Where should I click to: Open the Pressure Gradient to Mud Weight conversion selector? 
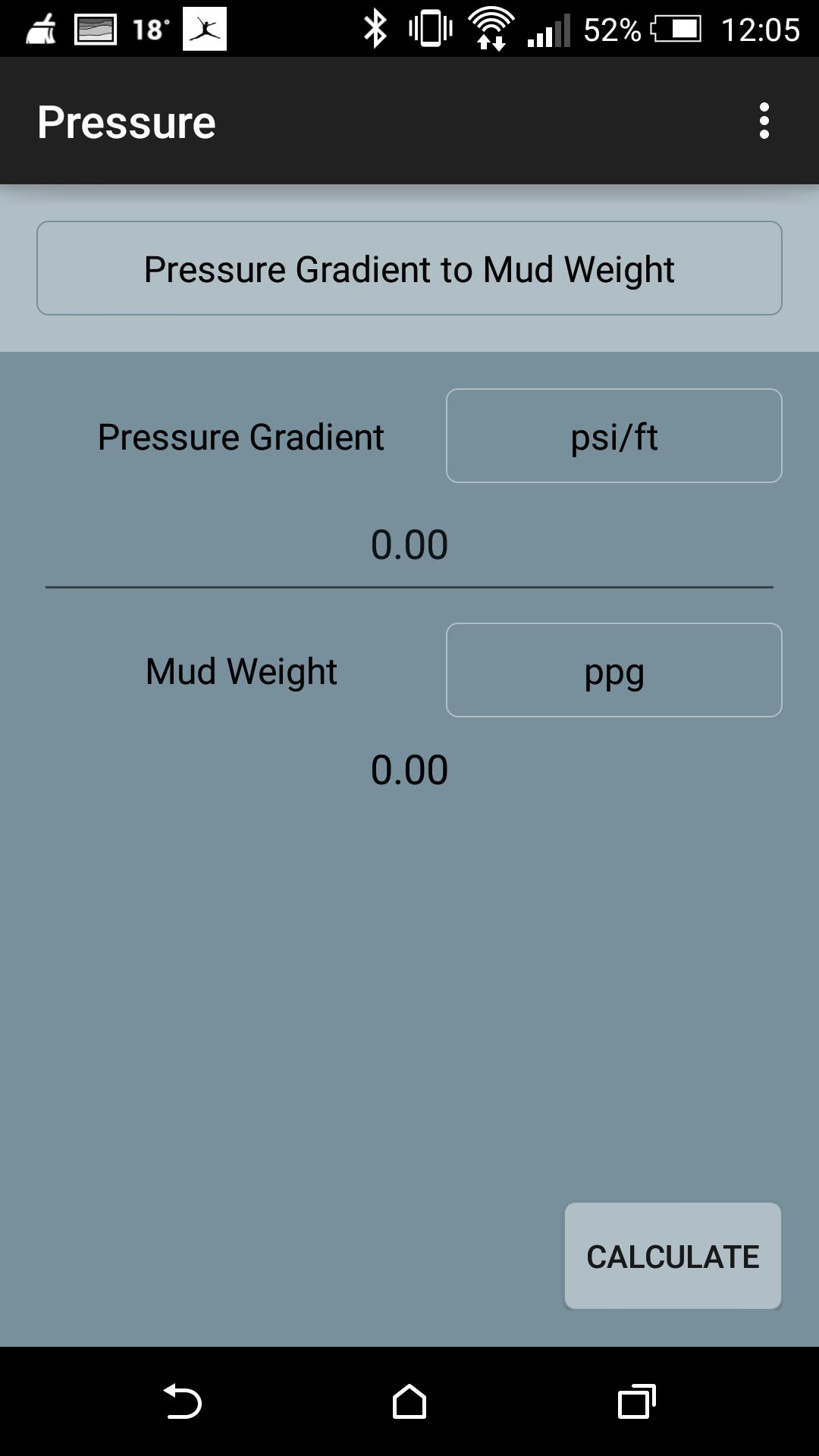pyautogui.click(x=409, y=268)
